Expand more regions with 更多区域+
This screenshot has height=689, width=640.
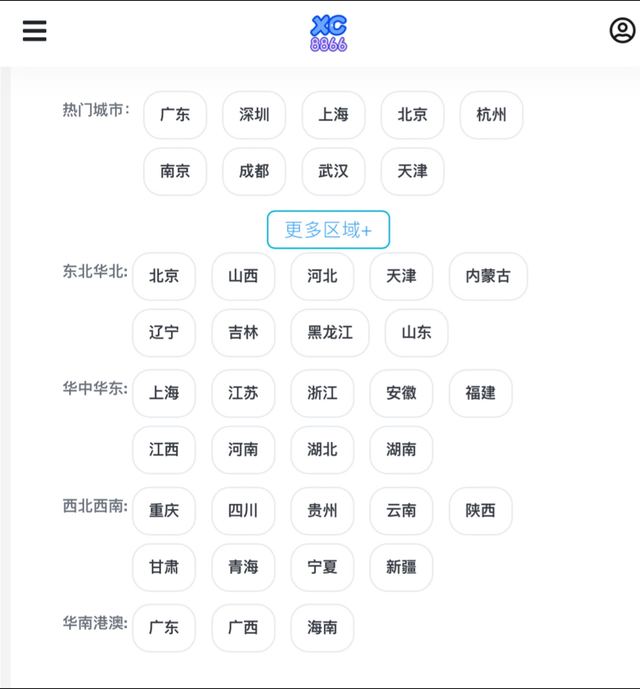[x=328, y=230]
